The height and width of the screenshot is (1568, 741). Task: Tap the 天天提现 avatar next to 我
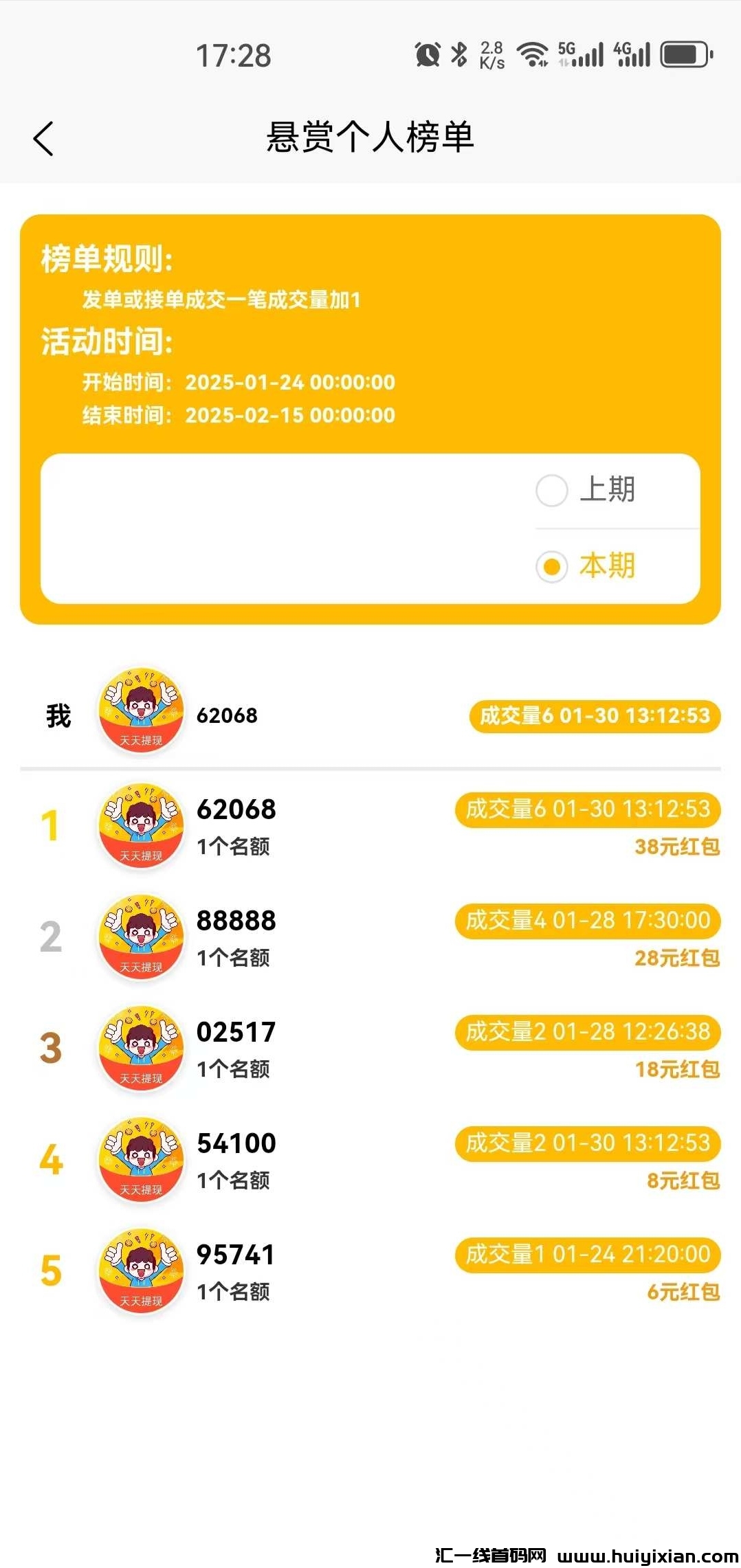(x=140, y=715)
